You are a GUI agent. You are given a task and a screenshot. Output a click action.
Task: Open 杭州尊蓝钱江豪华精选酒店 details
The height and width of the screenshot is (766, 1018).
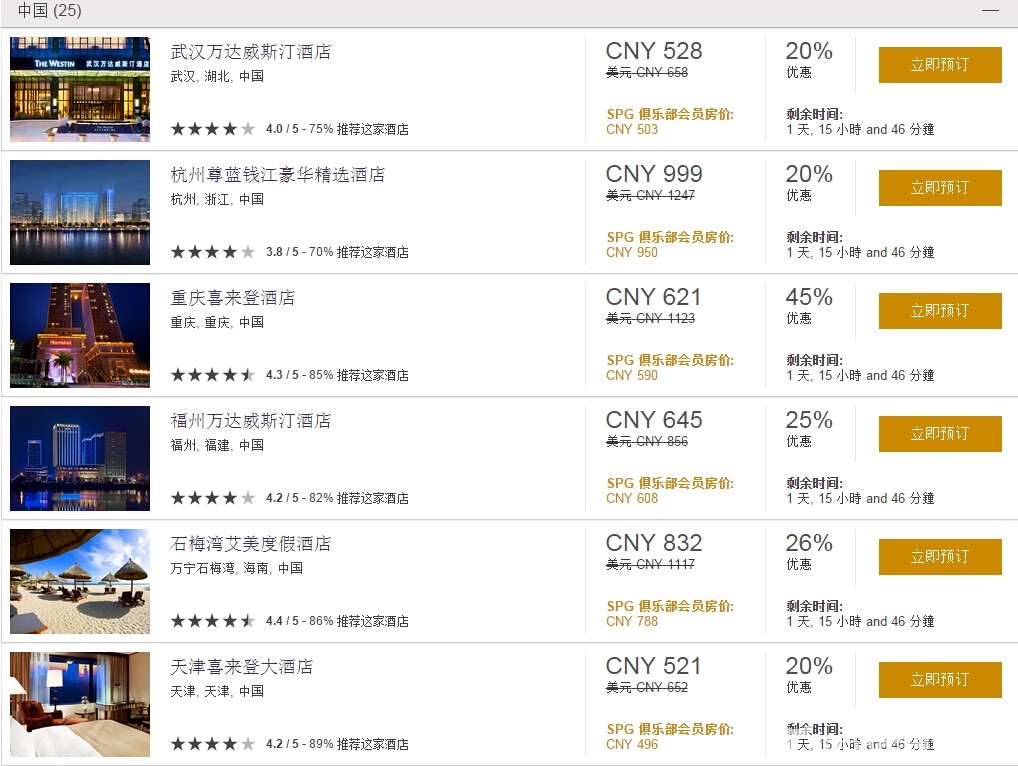[277, 175]
